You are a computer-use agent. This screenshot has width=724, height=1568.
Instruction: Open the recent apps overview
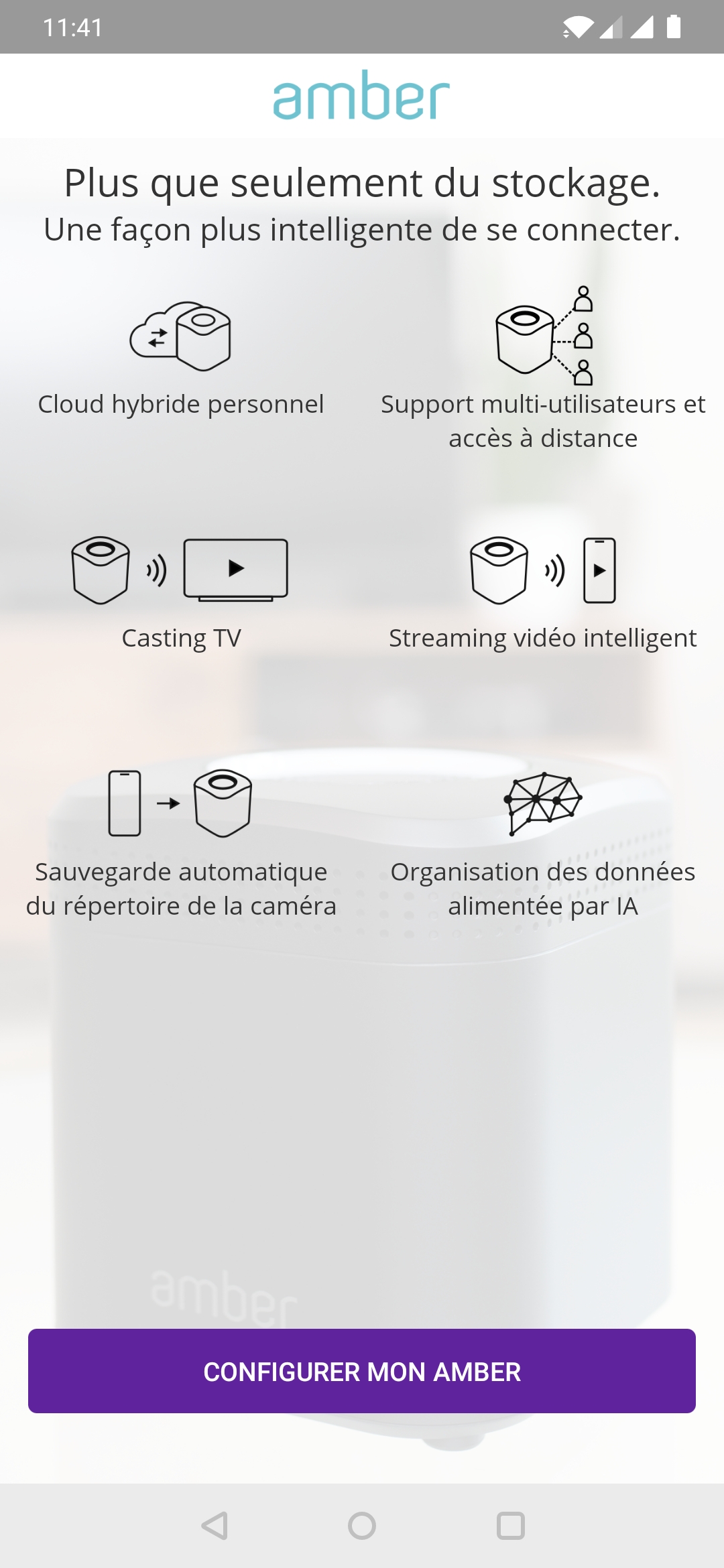click(x=510, y=1526)
